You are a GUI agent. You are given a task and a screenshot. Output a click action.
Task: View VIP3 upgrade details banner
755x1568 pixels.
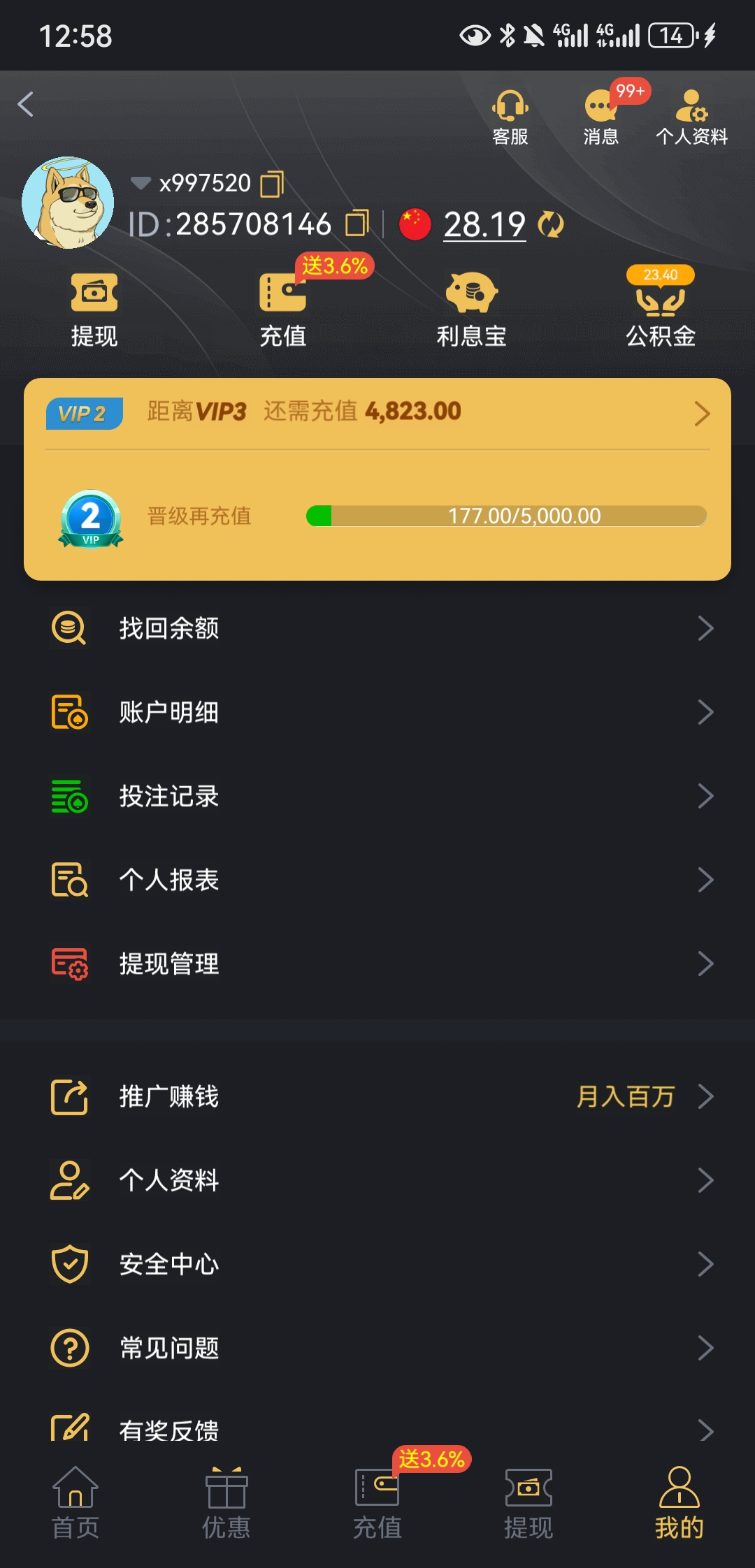pyautogui.click(x=377, y=413)
